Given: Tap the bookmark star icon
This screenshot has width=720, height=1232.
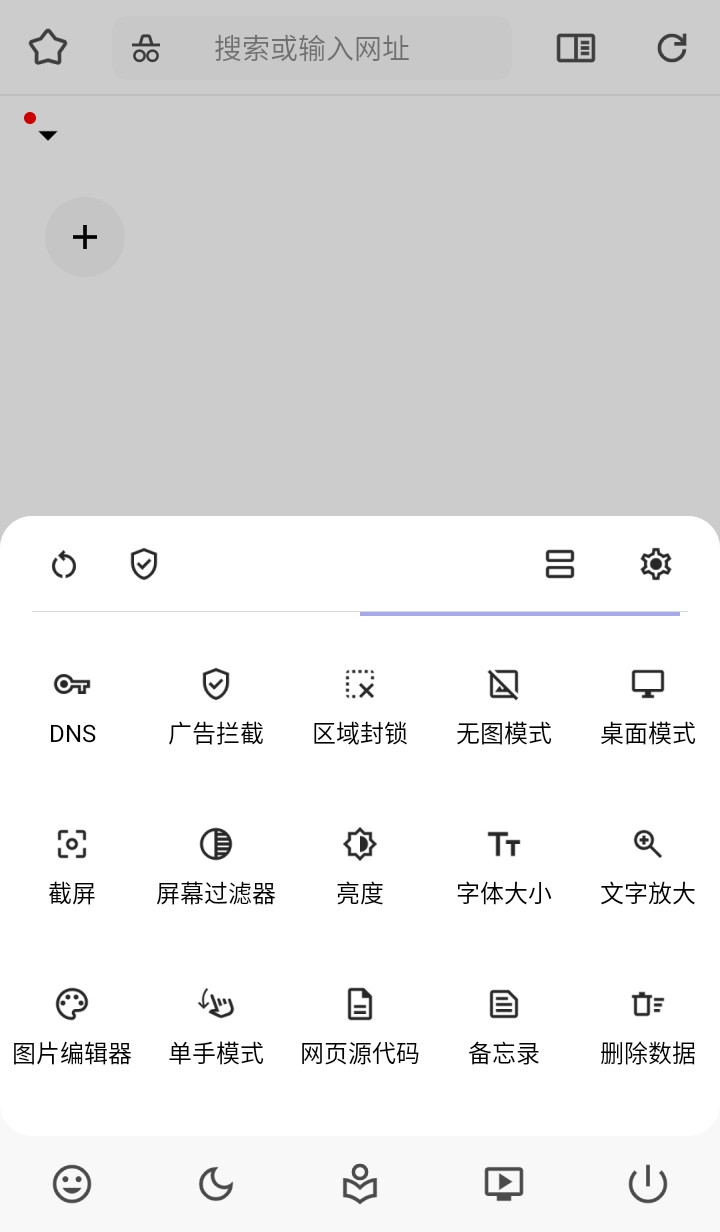Looking at the screenshot, I should click(48, 48).
